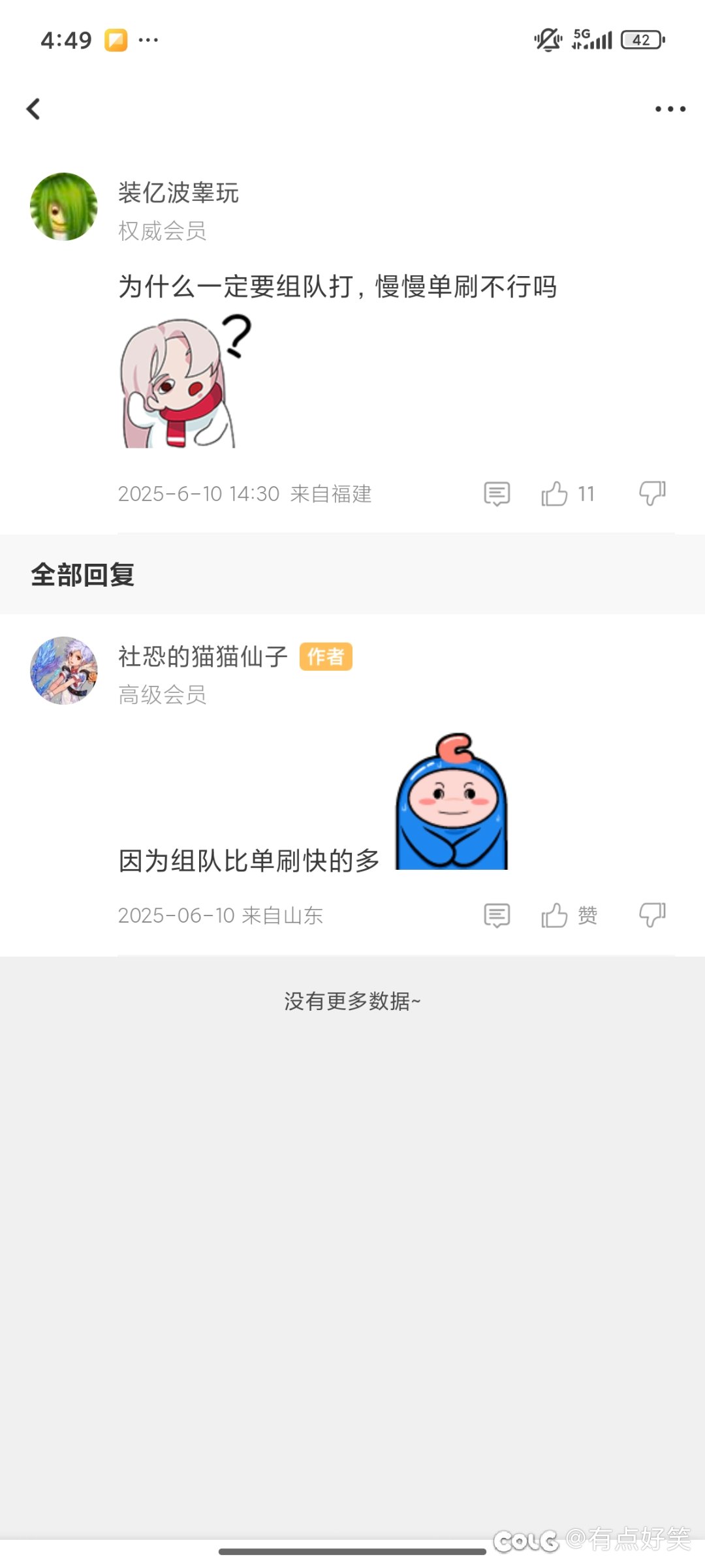Open 社恐的猫猫仙子's profile avatar
The width and height of the screenshot is (705, 1568).
(64, 671)
